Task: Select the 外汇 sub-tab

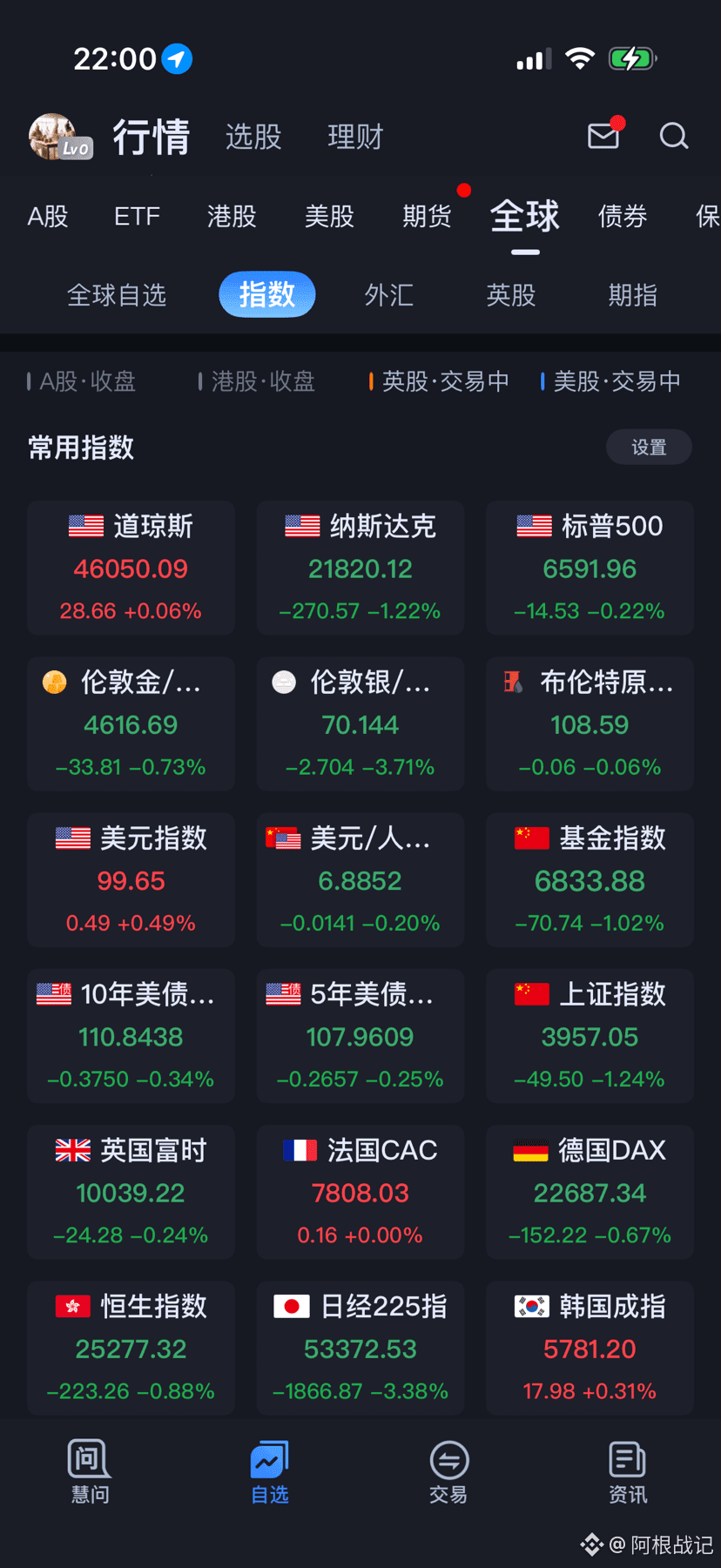Action: pos(388,295)
